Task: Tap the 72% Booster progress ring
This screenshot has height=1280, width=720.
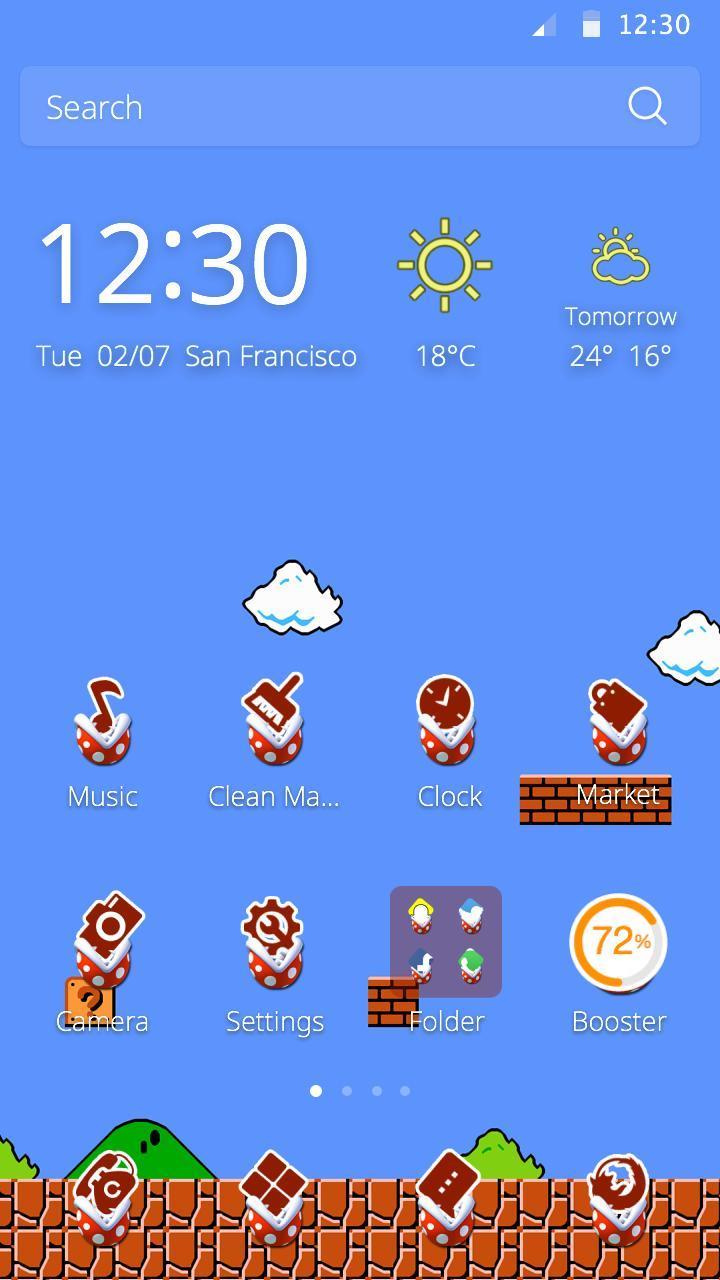Action: coord(619,940)
